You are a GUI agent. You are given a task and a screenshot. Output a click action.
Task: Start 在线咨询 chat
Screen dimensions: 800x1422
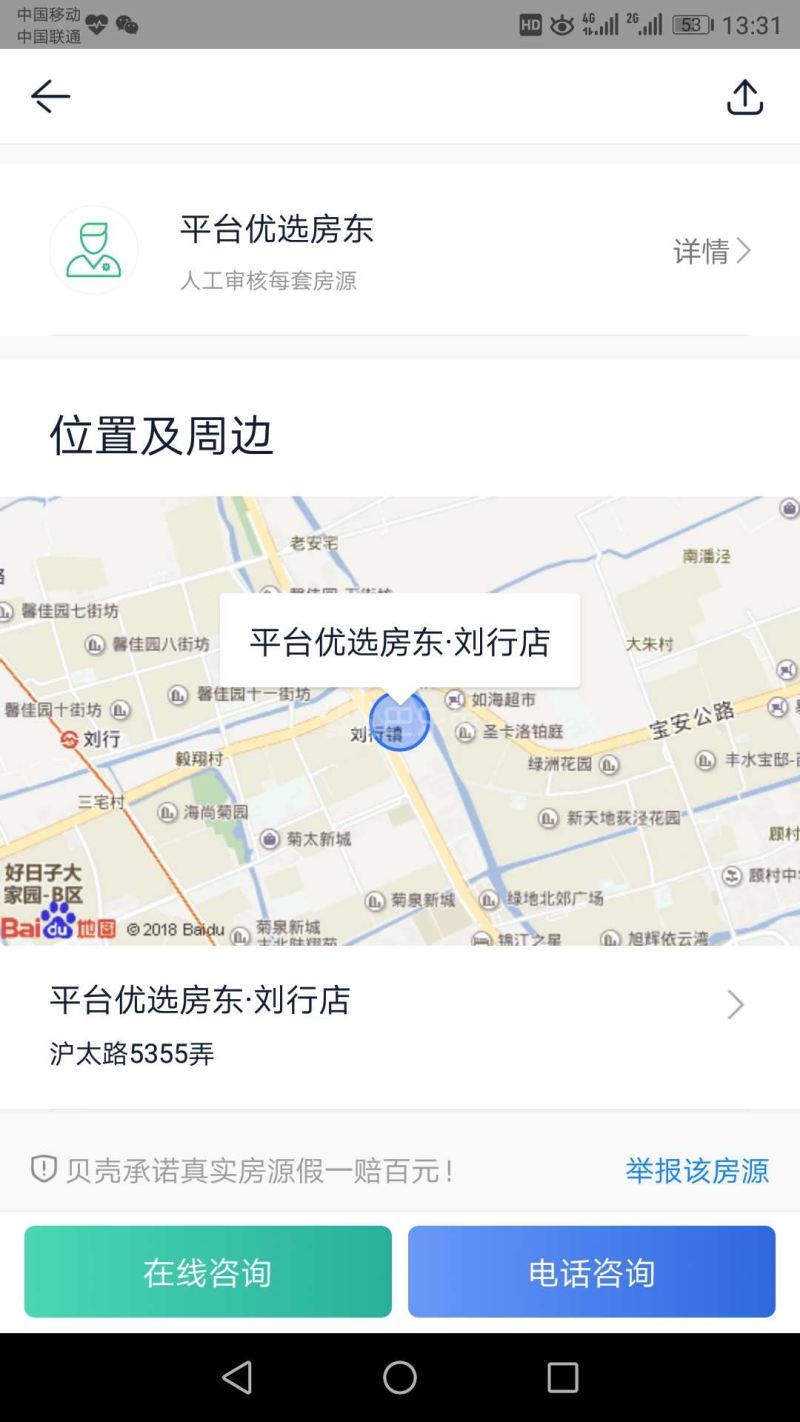[x=208, y=1272]
